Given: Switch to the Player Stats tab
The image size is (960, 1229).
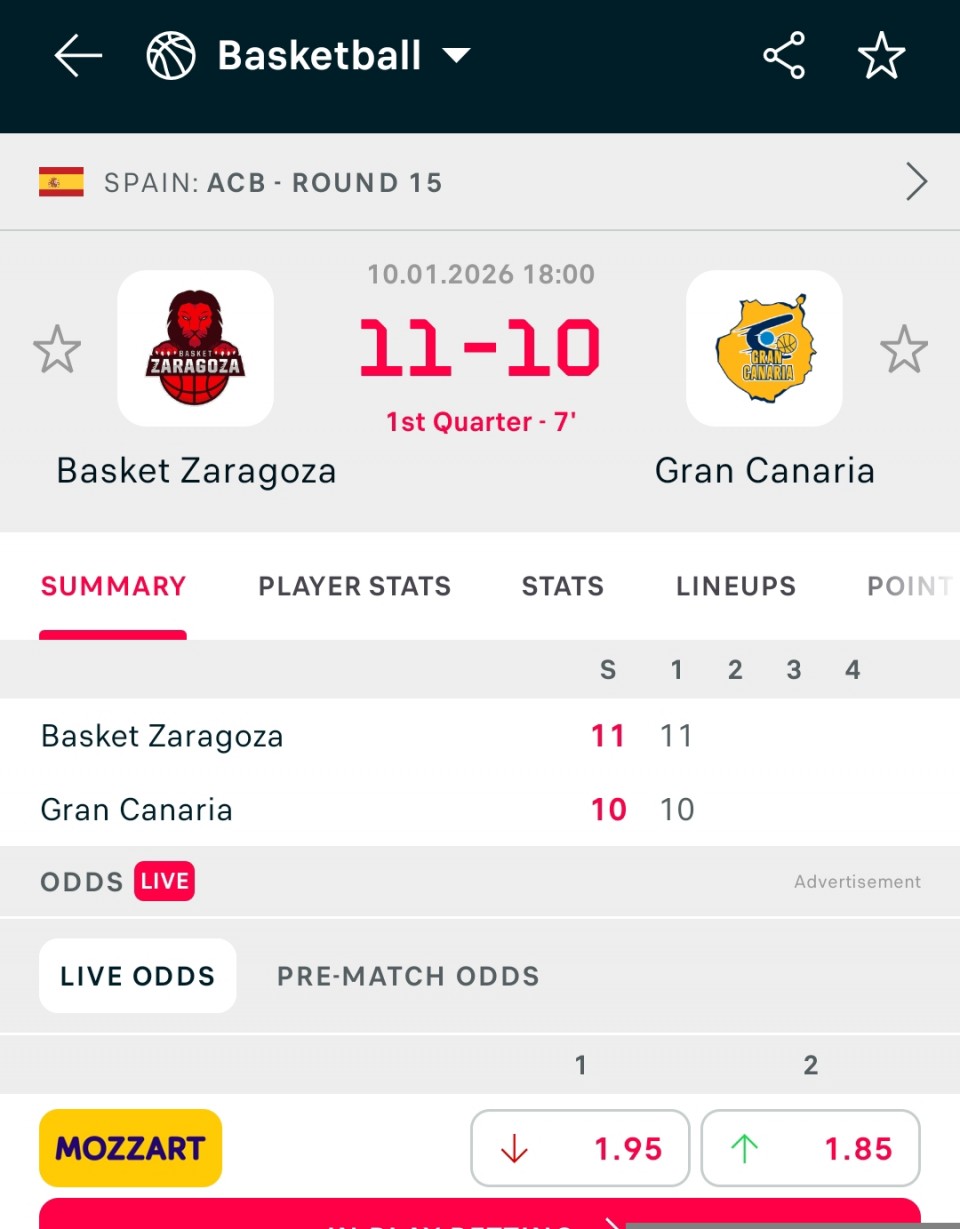Looking at the screenshot, I should coord(354,586).
